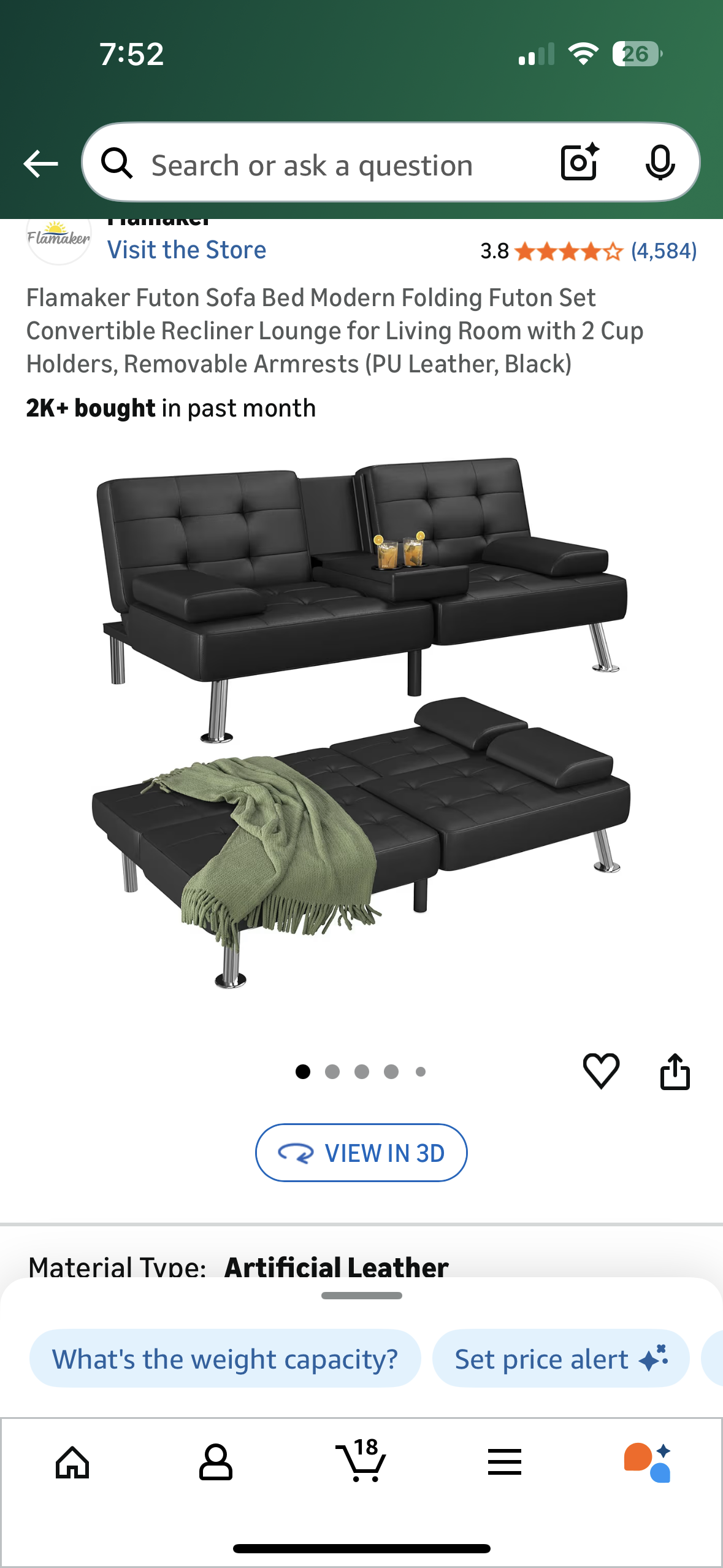Start voice search with microphone
This screenshot has height=1568, width=723.
coord(660,163)
